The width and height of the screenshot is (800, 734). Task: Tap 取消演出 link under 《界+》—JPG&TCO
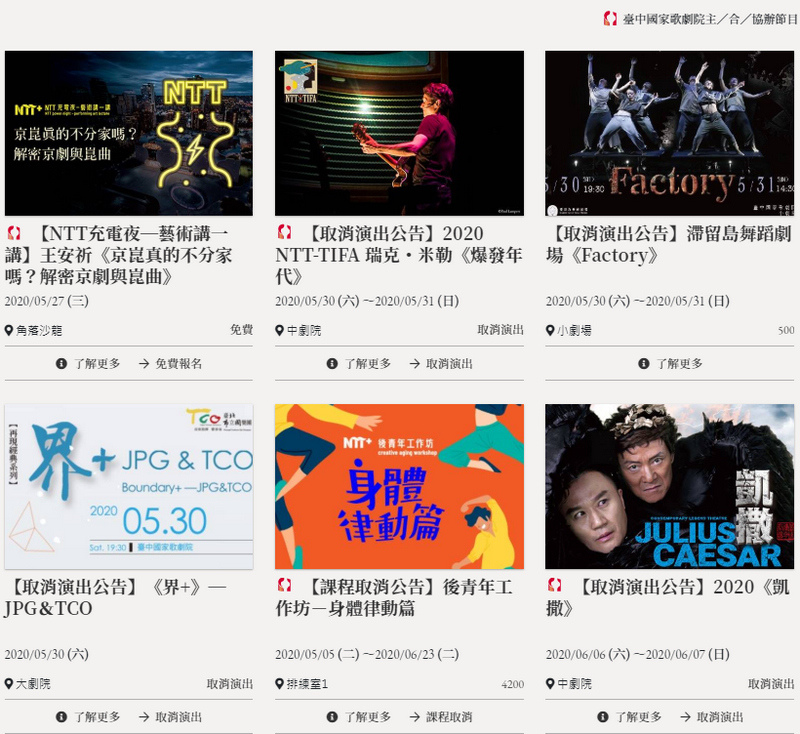[170, 717]
